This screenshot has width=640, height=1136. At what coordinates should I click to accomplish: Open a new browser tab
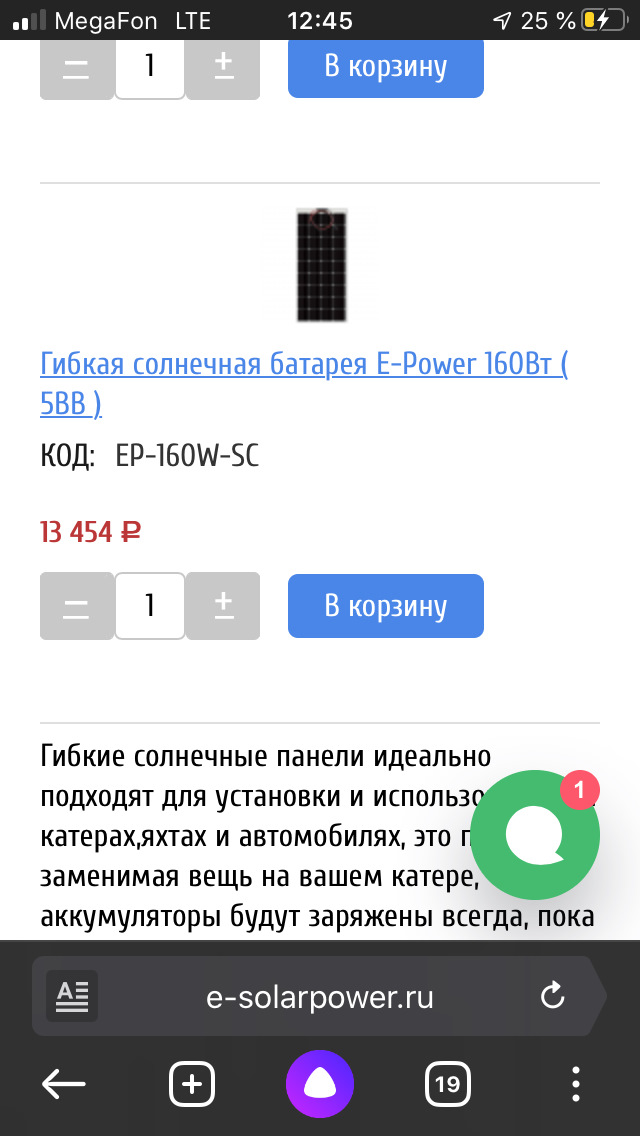[192, 1084]
